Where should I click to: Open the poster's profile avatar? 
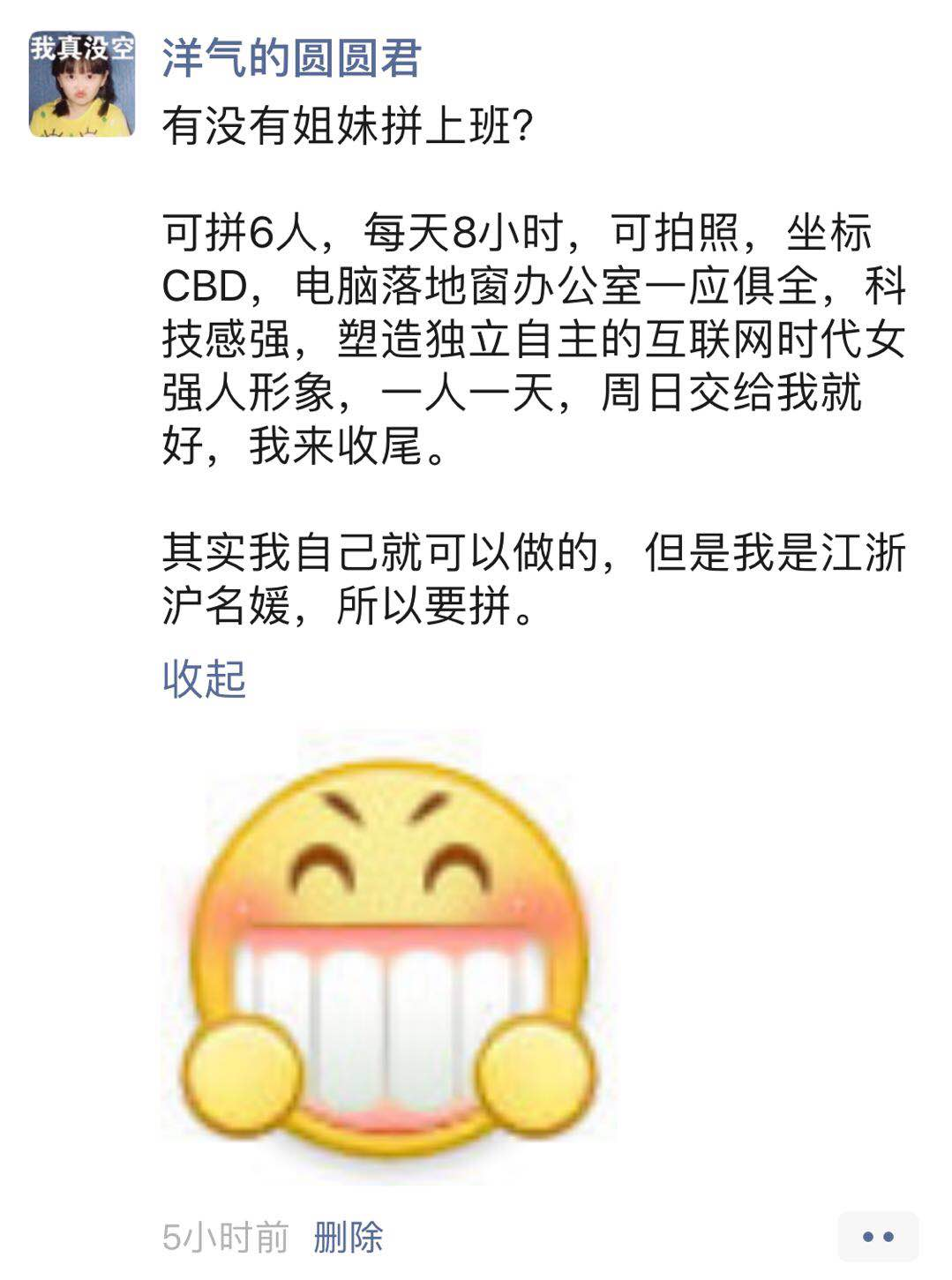(81, 85)
